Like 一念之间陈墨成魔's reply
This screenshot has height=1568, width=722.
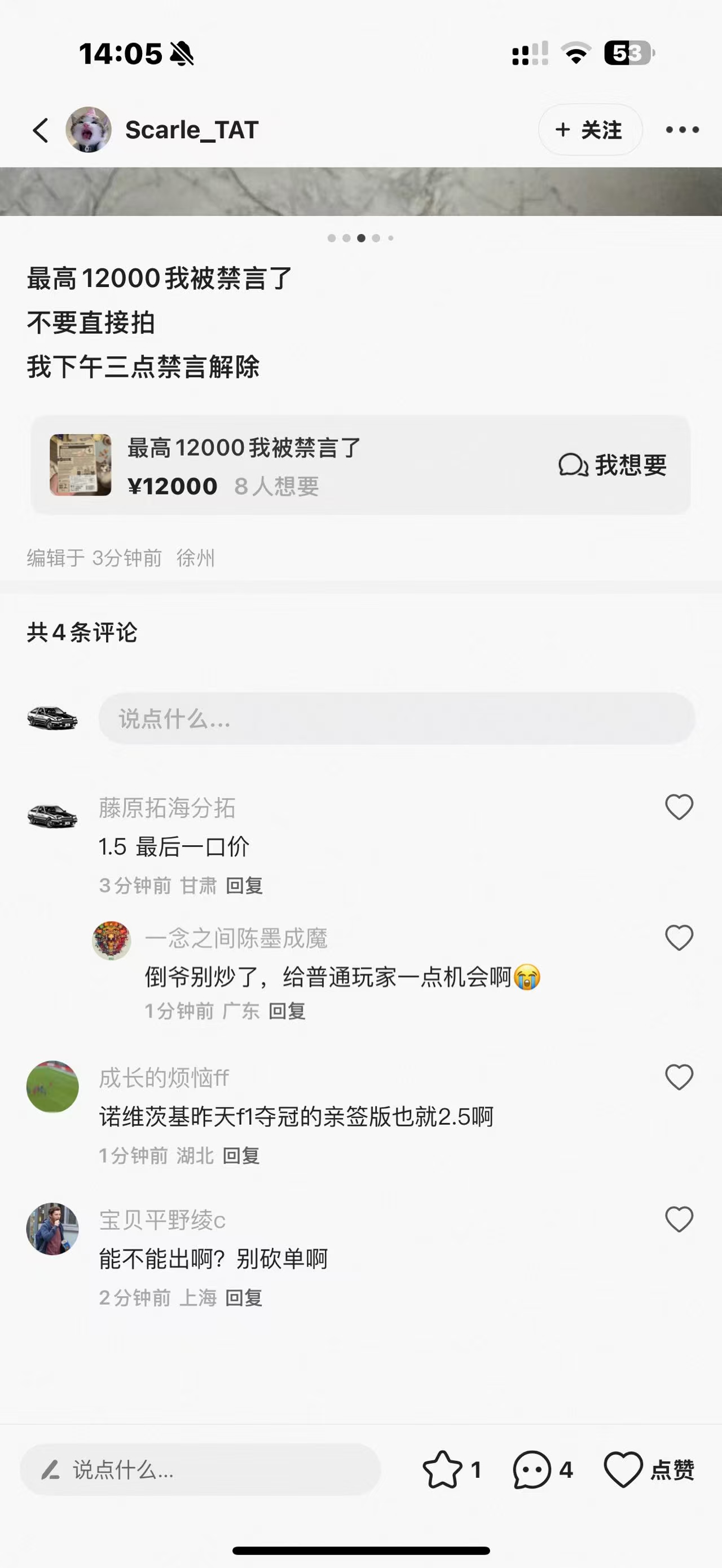pyautogui.click(x=679, y=938)
